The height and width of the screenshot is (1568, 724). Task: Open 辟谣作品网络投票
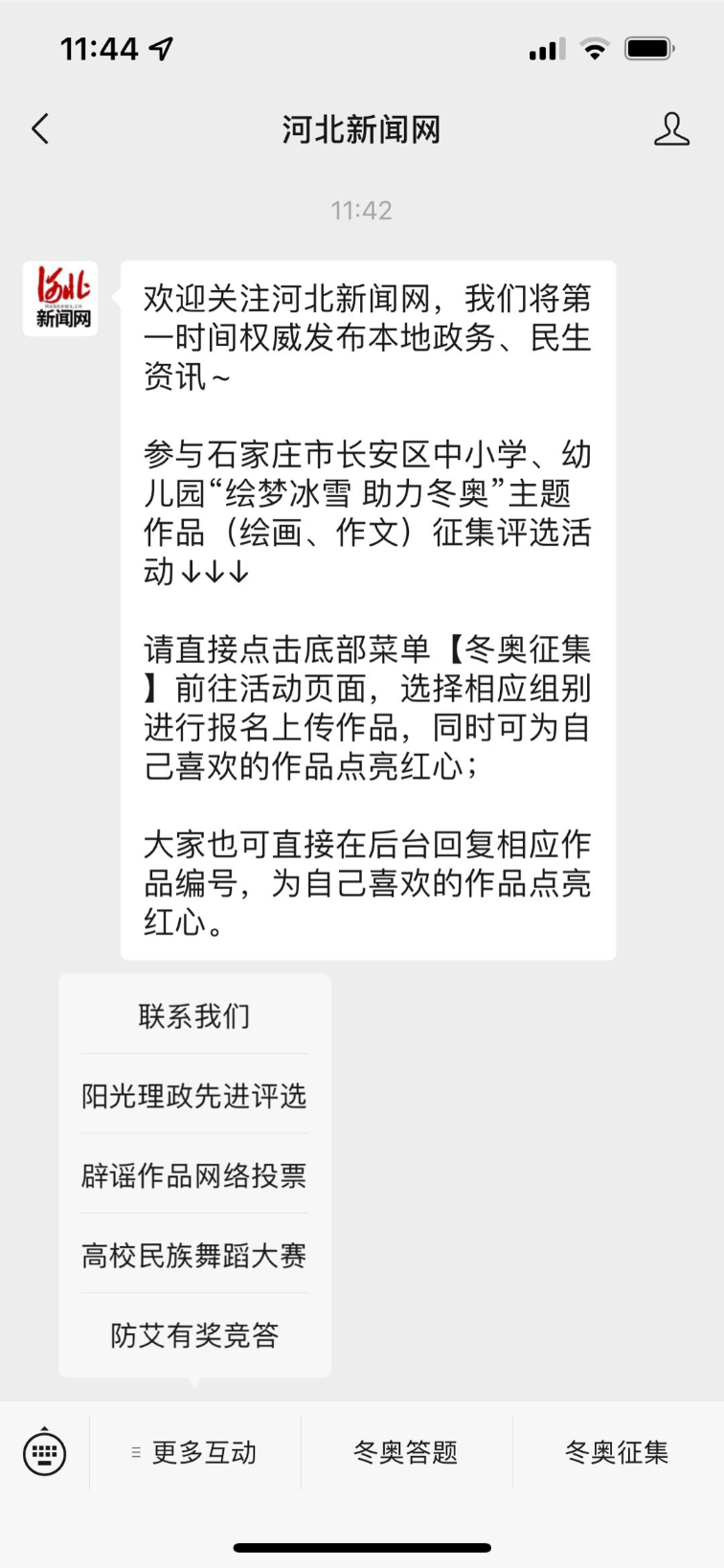pyautogui.click(x=194, y=1175)
